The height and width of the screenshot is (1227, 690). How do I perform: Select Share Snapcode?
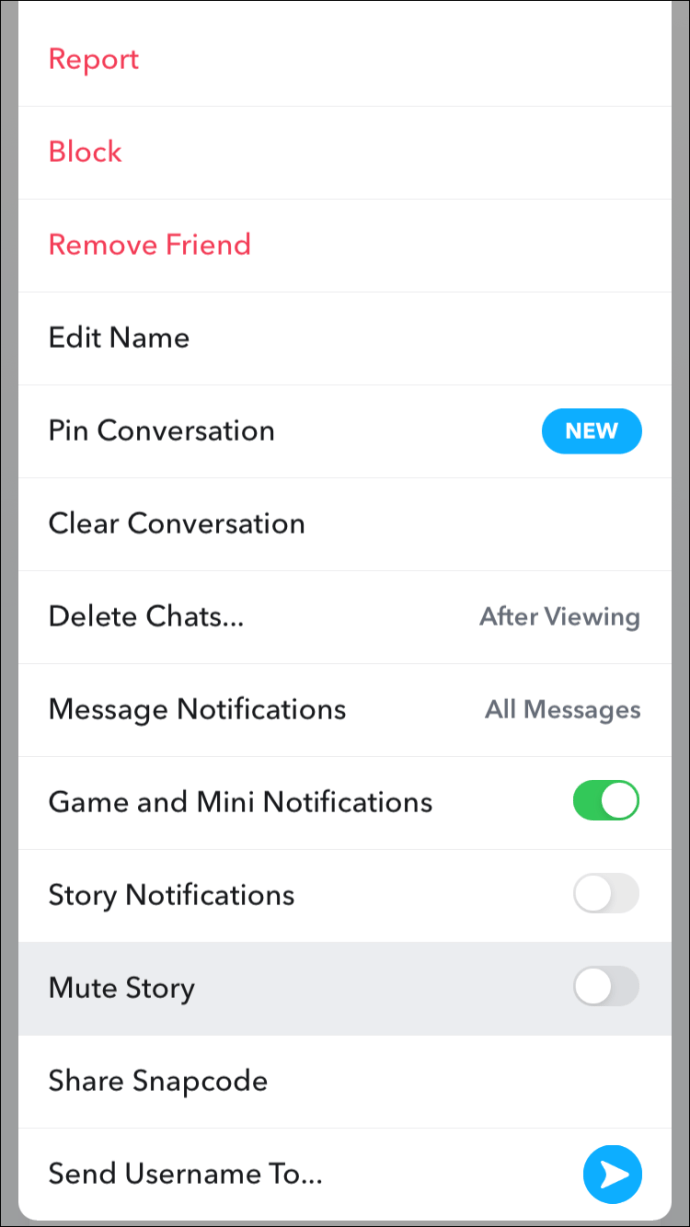tap(158, 1081)
